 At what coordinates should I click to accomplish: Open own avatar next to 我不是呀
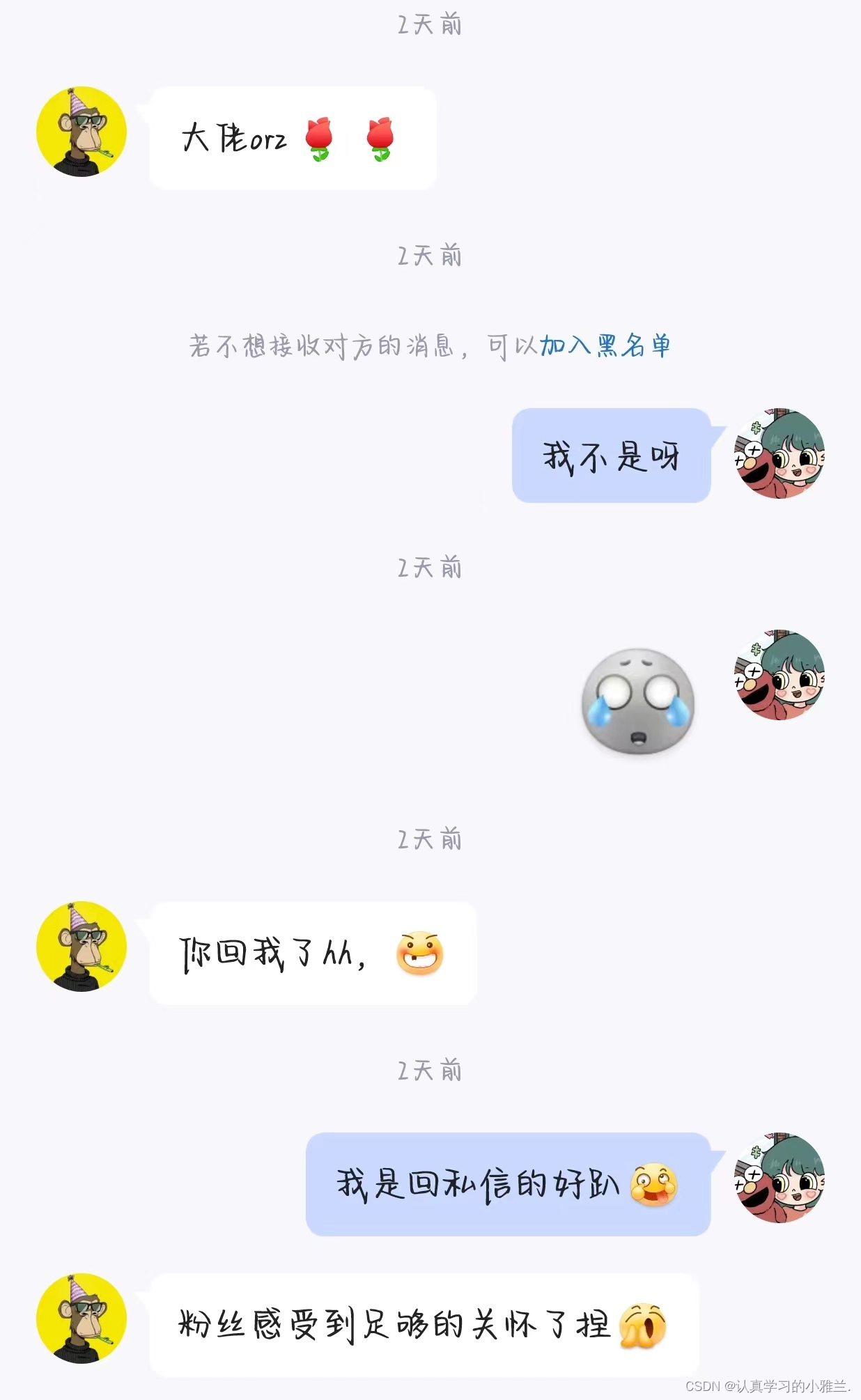(x=779, y=453)
